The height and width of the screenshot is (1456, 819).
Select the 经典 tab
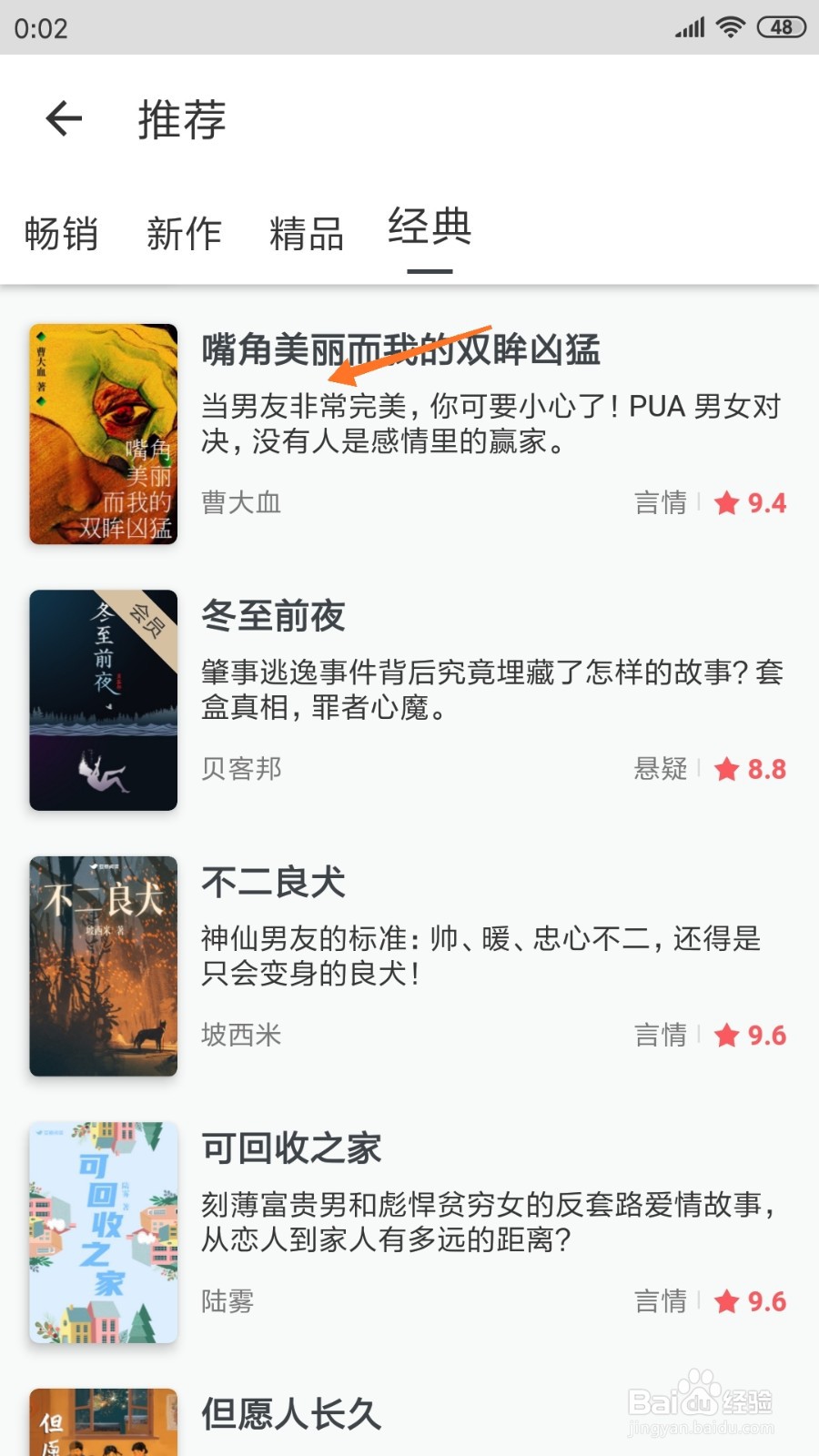[430, 227]
